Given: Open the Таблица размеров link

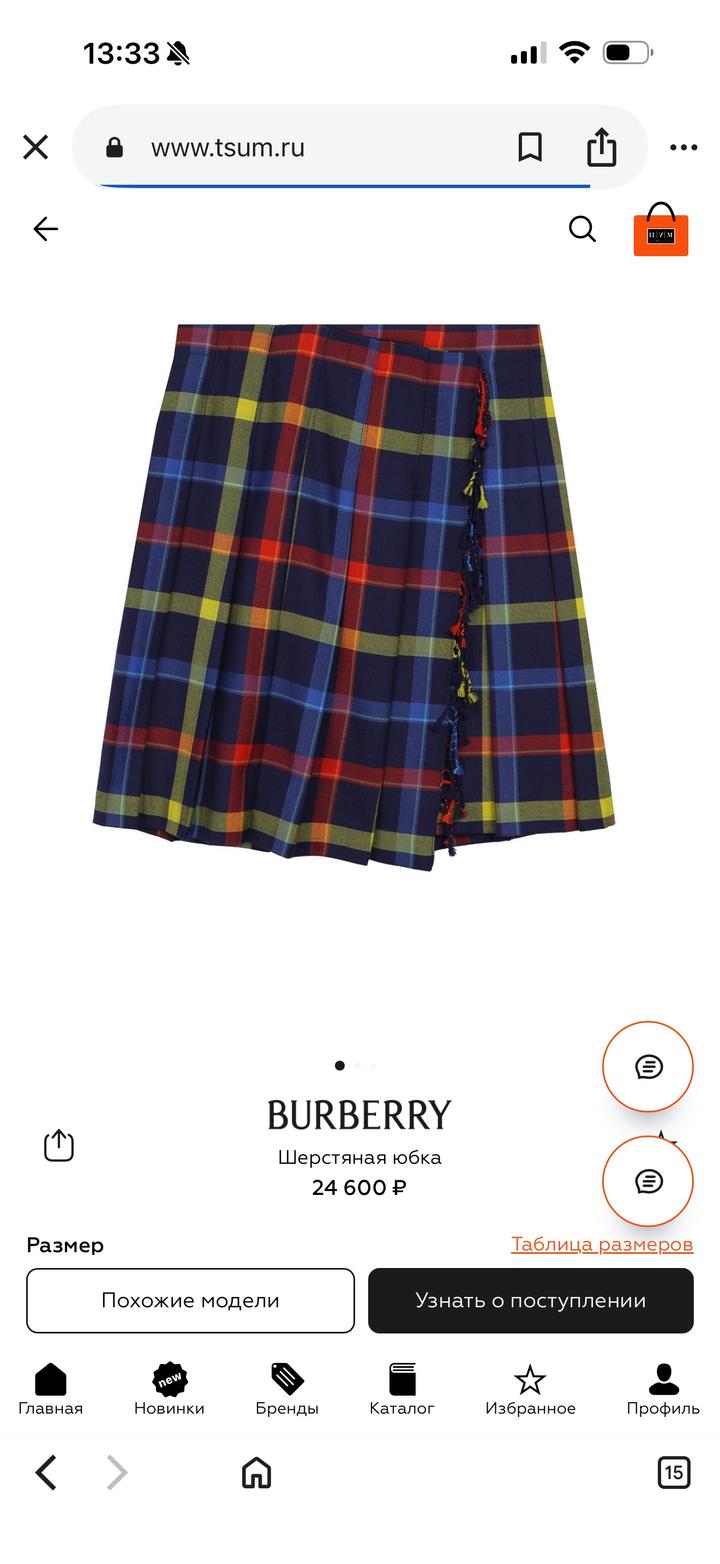Looking at the screenshot, I should (x=601, y=1244).
